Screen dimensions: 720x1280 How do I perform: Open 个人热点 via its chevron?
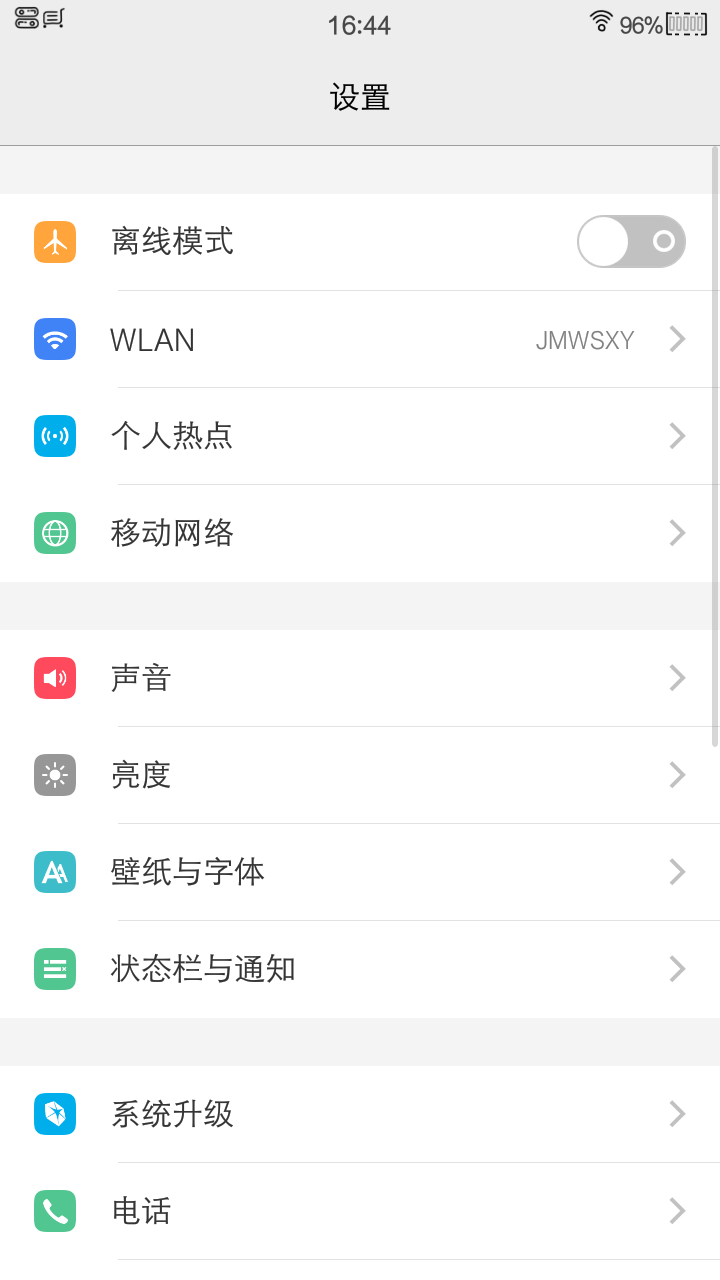677,436
